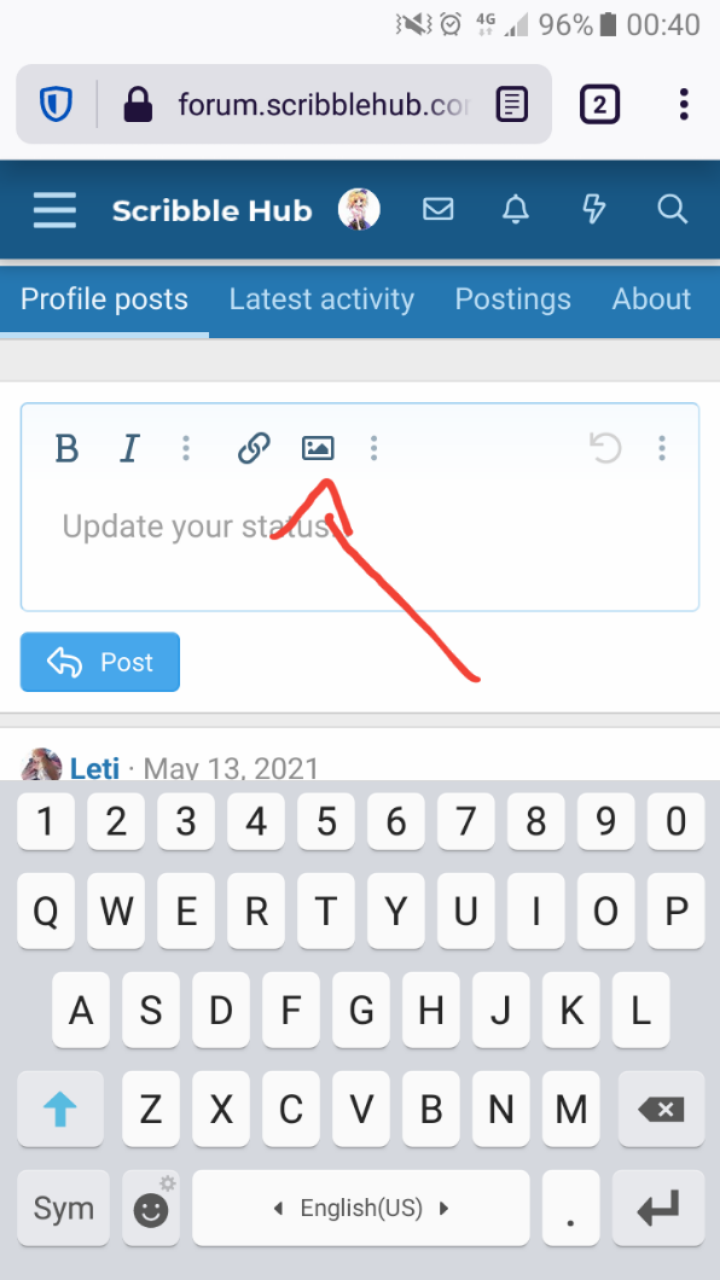
Task: Open the hamburger navigation menu
Action: [54, 210]
